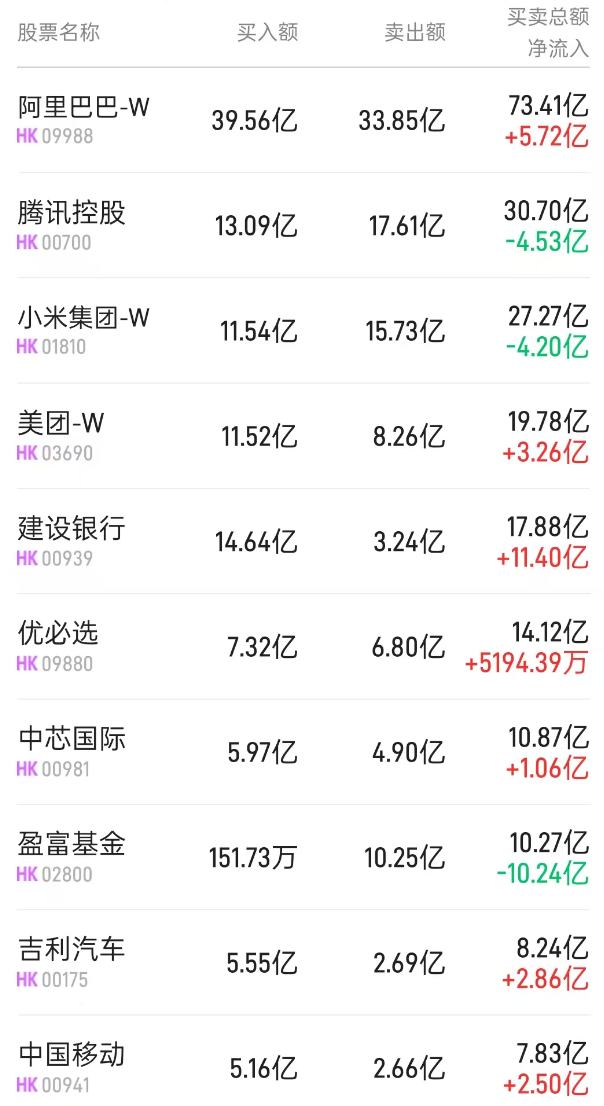Open the 阿里巴巴-W stock row
This screenshot has width=604, height=1106.
click(x=302, y=121)
